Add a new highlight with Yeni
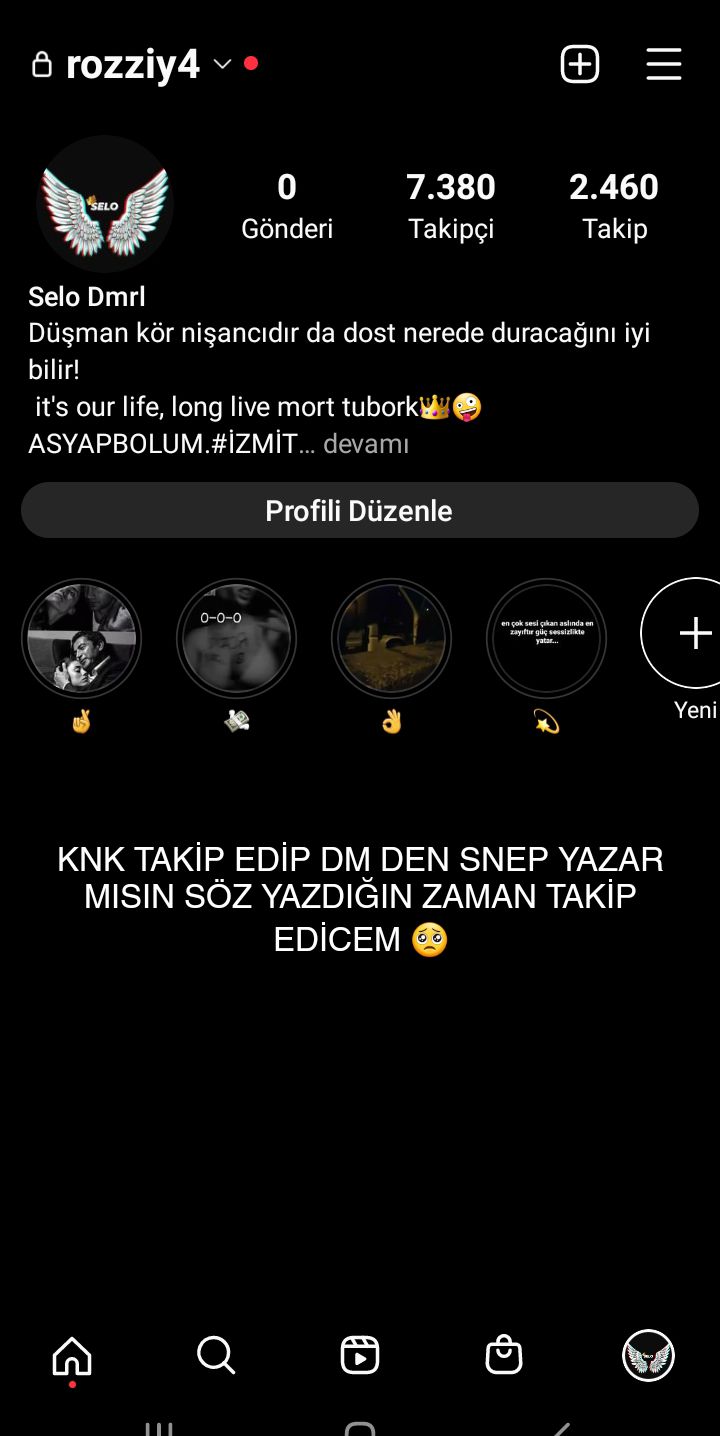This screenshot has width=720, height=1436. click(694, 634)
